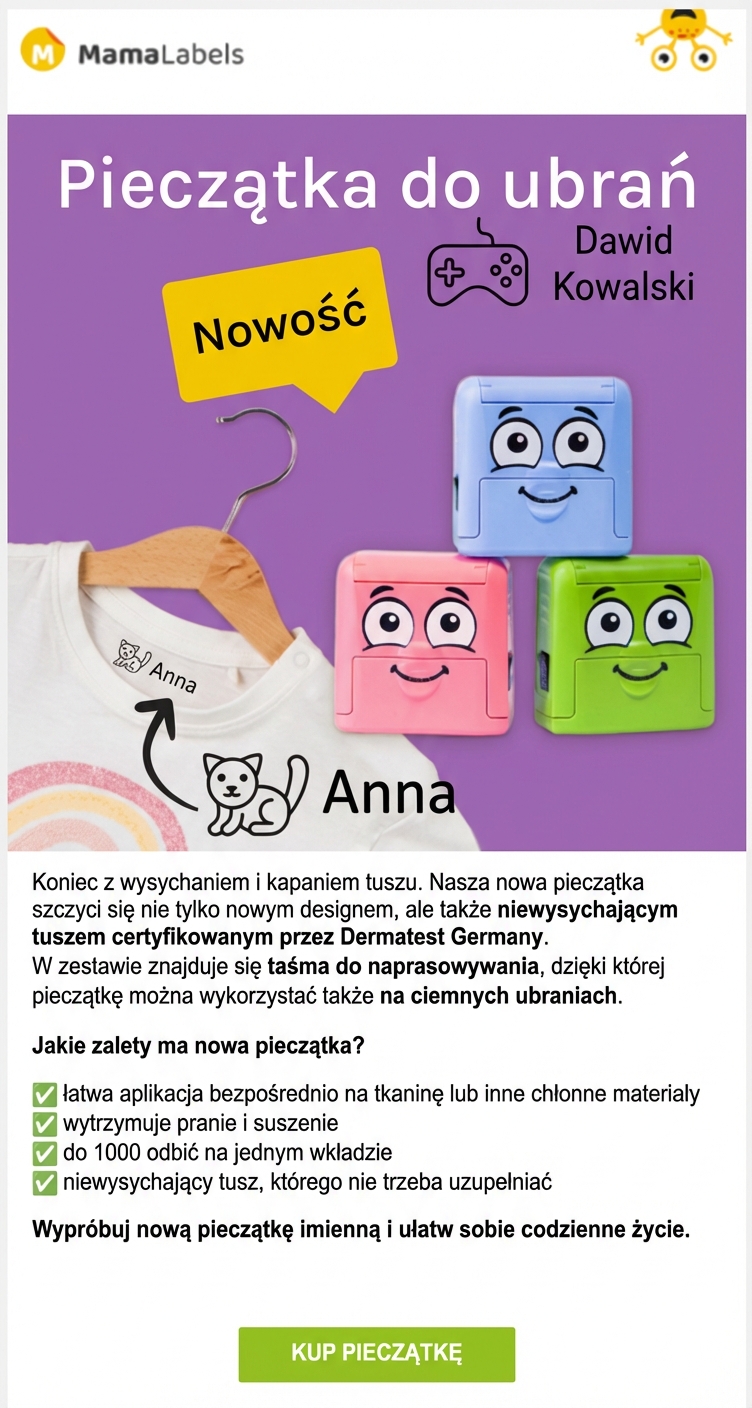Open the Pieczątka do ubrań banner

(376, 482)
